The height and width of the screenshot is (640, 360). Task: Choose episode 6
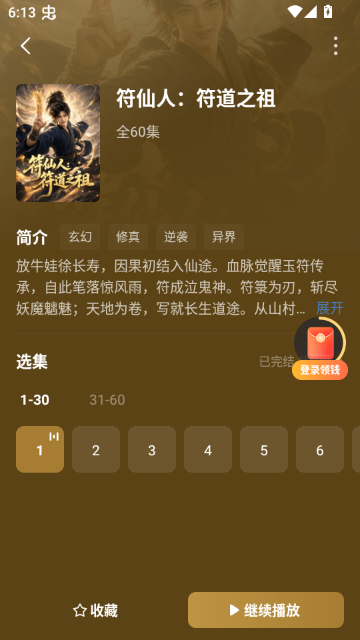pyautogui.click(x=320, y=449)
